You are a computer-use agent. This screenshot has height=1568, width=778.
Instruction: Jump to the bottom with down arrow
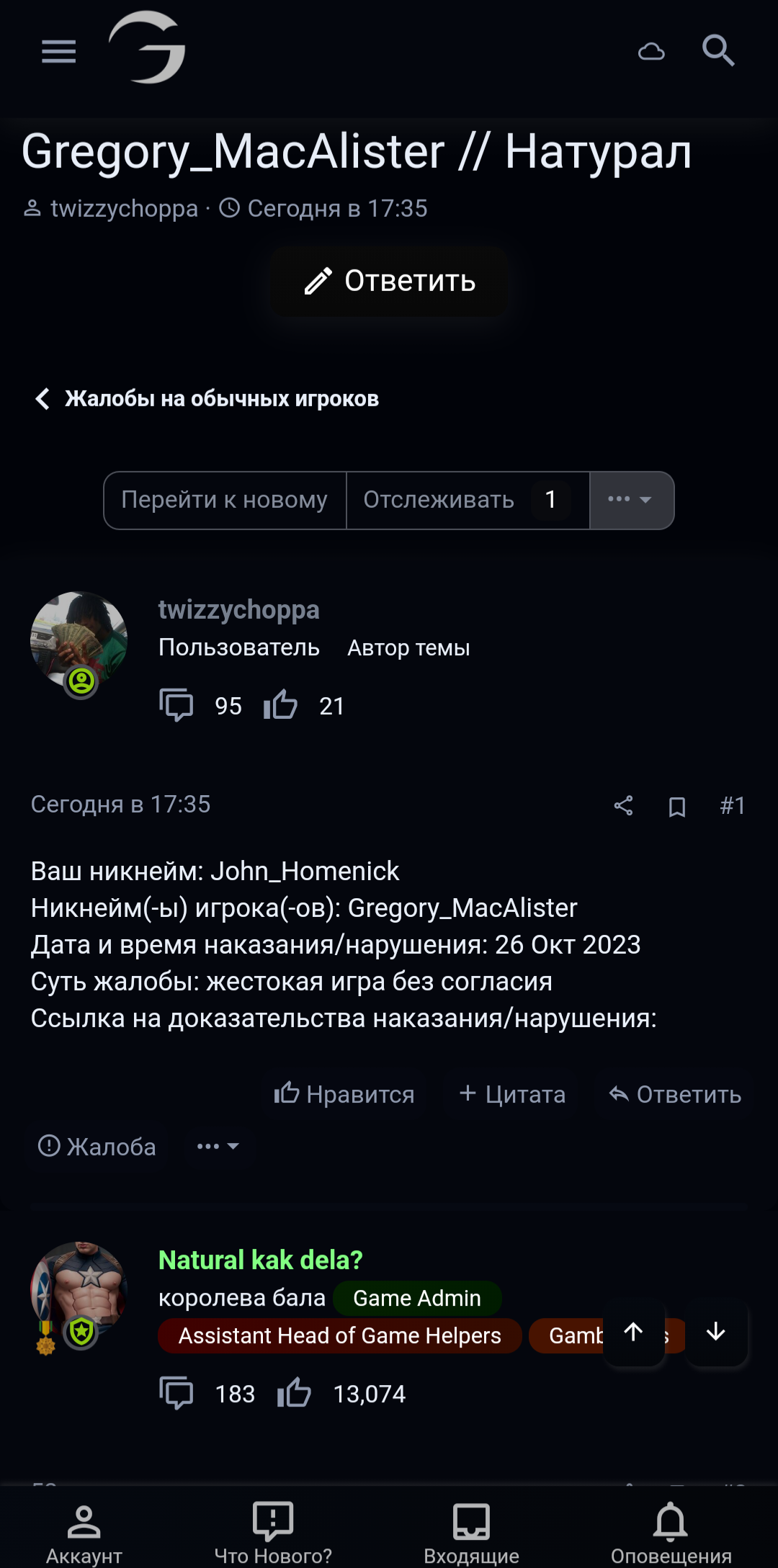[x=715, y=1332]
